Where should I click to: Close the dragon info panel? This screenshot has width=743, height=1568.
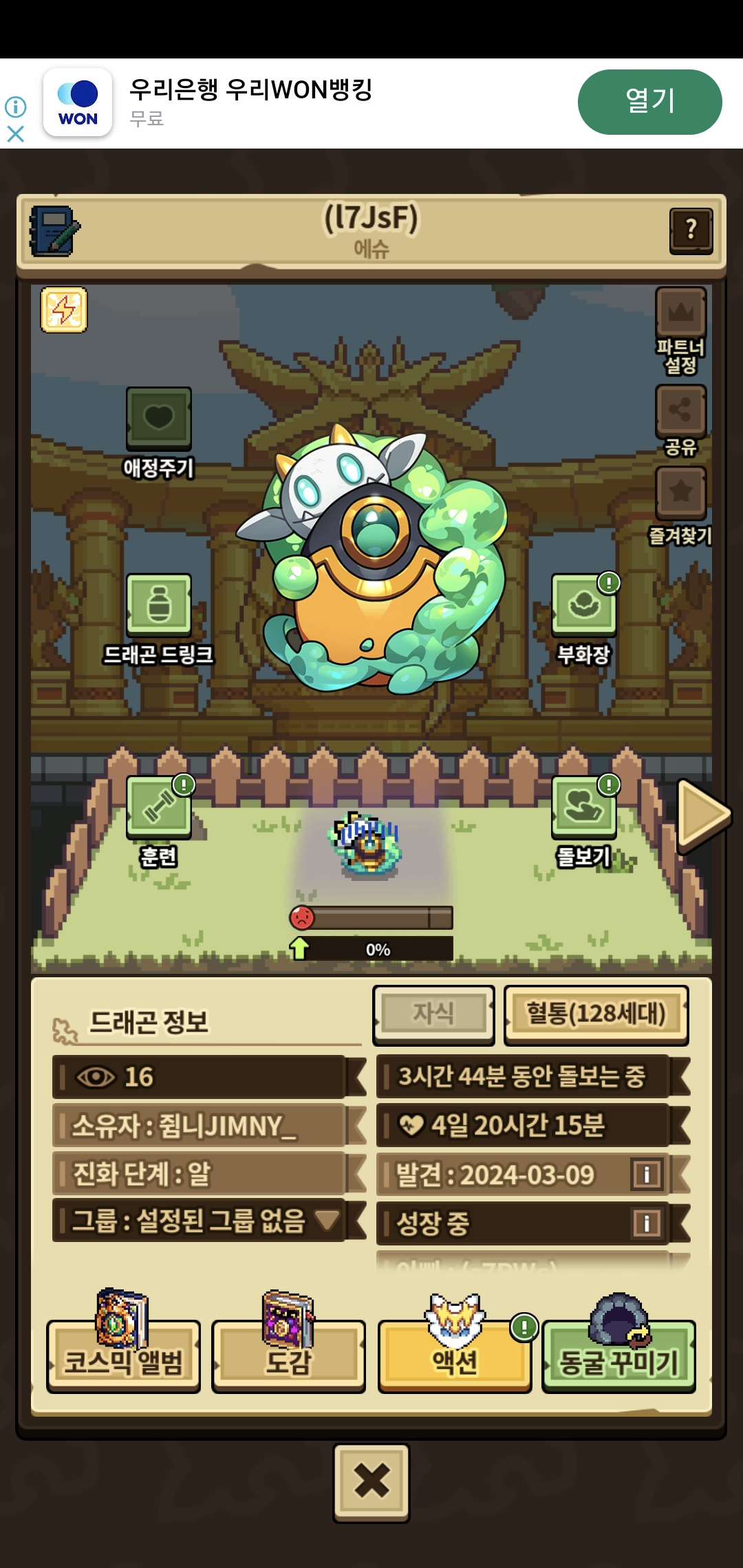tap(371, 1481)
